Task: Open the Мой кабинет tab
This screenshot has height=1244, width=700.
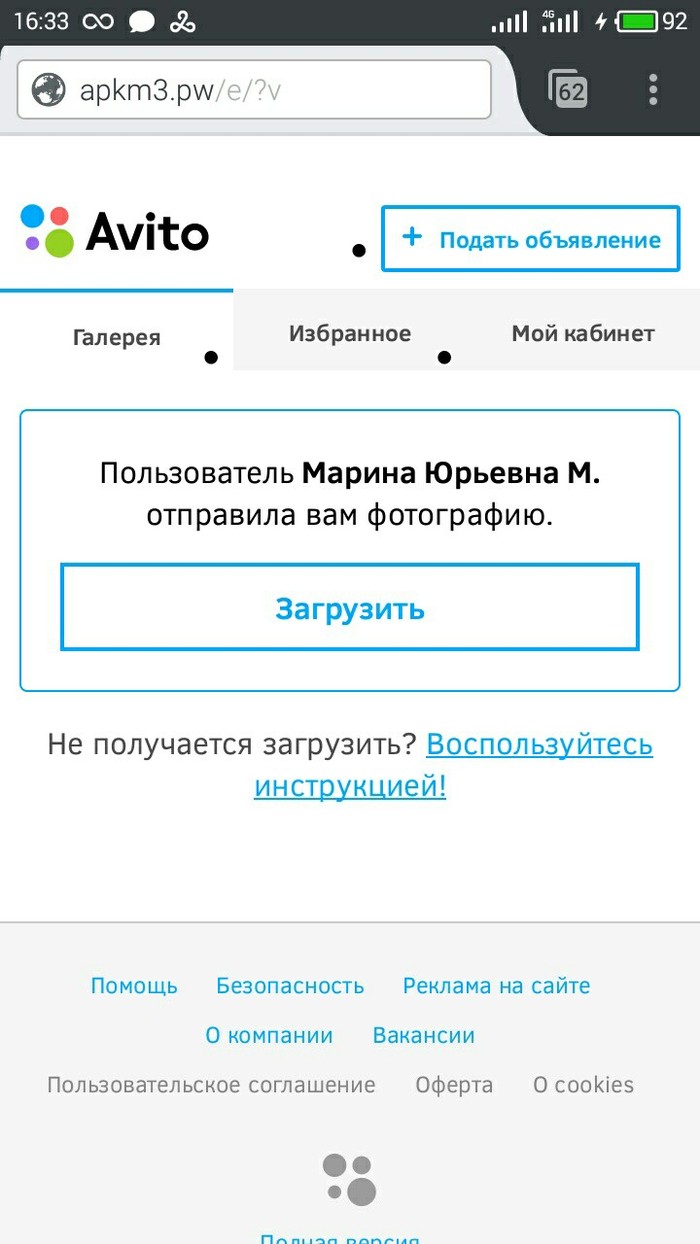Action: (x=583, y=333)
